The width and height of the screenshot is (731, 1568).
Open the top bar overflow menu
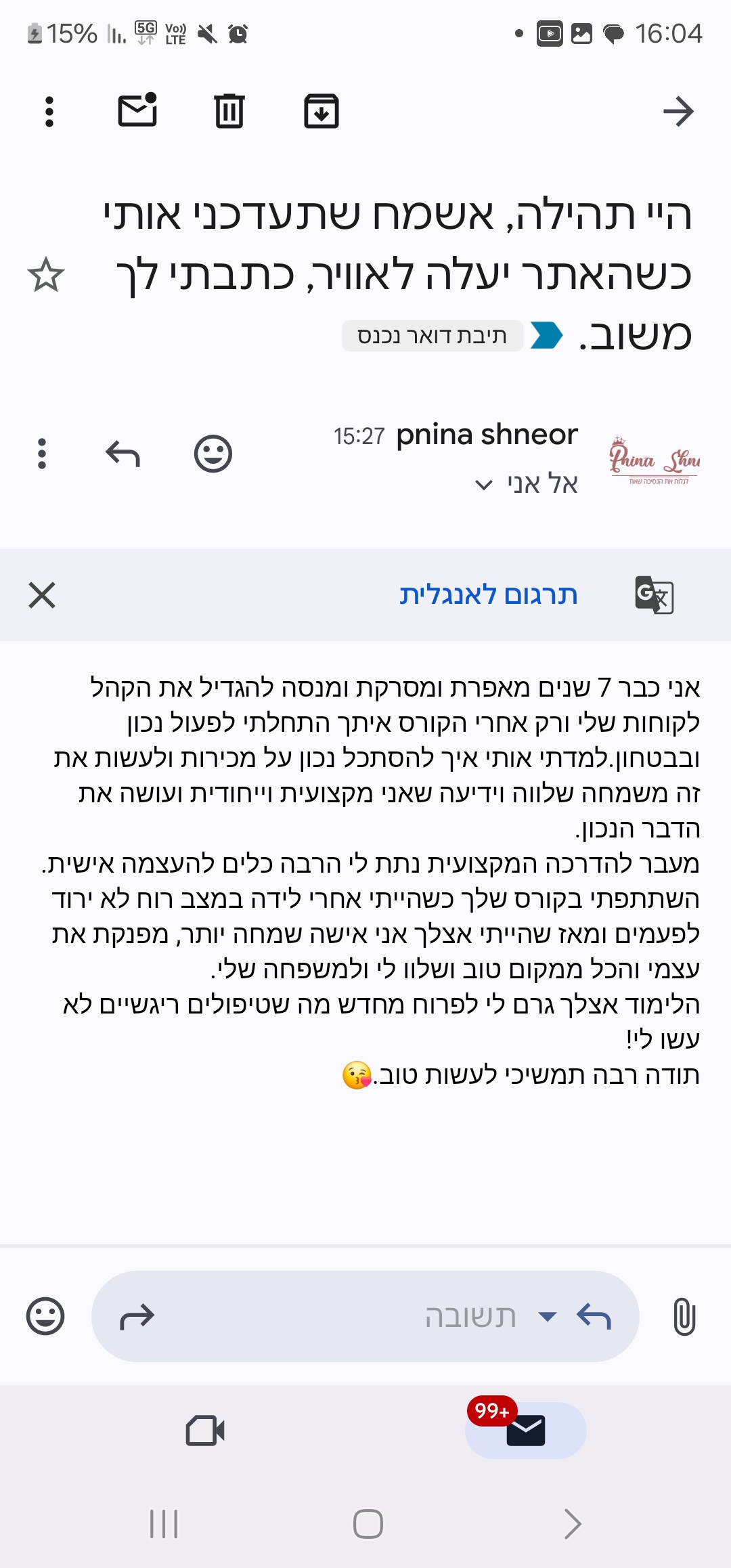[49, 112]
